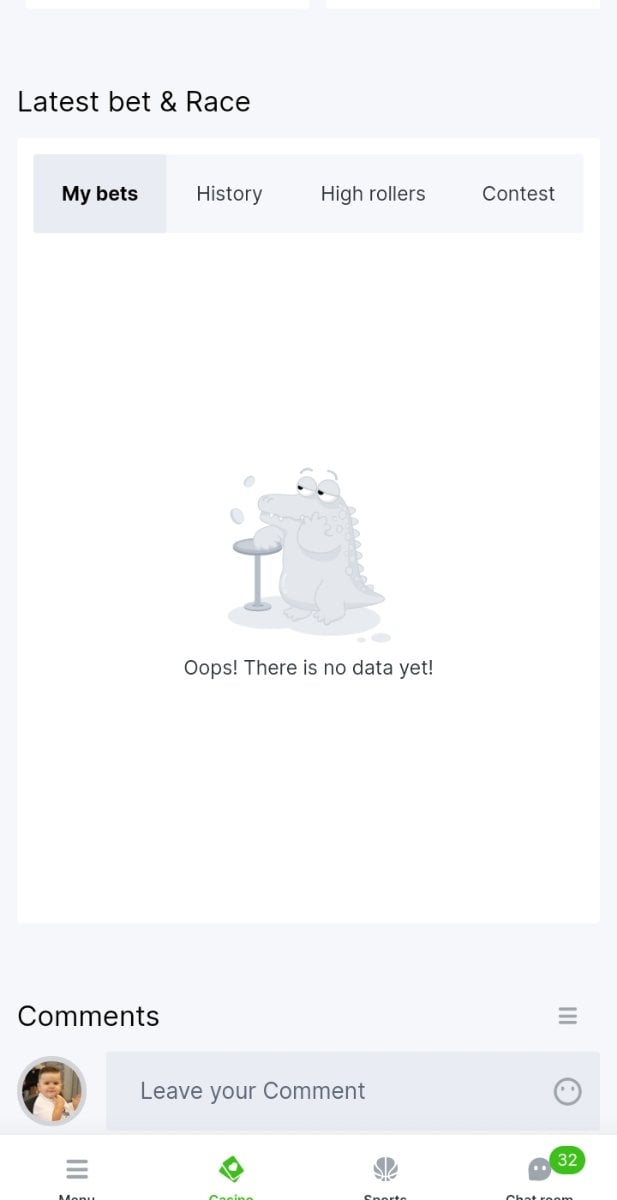Tap the Leave your Comment field
This screenshot has width=617, height=1200.
330,1091
